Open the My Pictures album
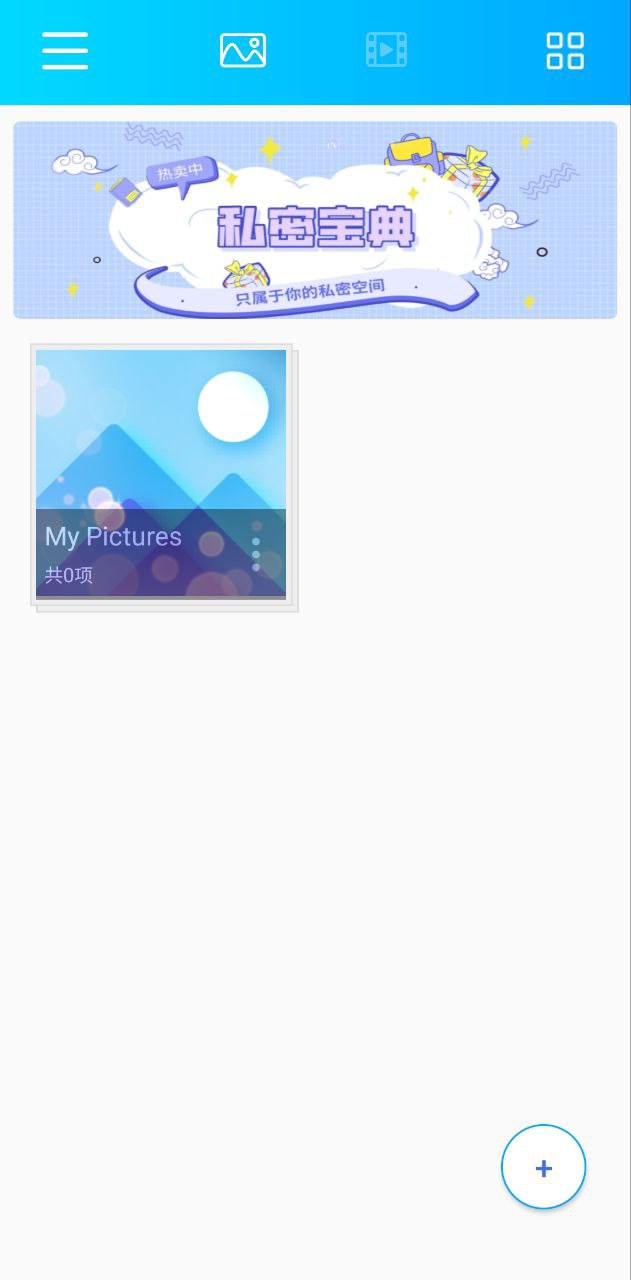The height and width of the screenshot is (1280, 631). [161, 473]
